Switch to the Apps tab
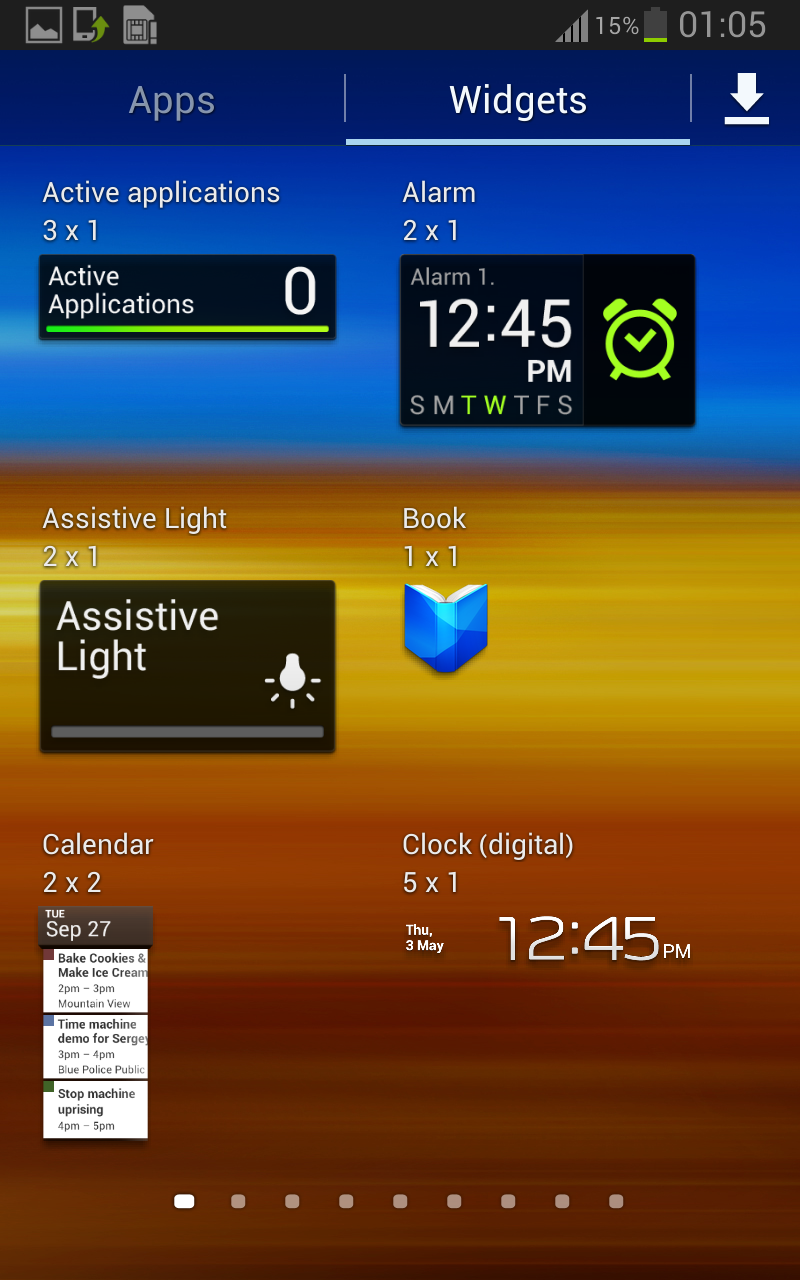This screenshot has height=1280, width=800. pos(172,100)
